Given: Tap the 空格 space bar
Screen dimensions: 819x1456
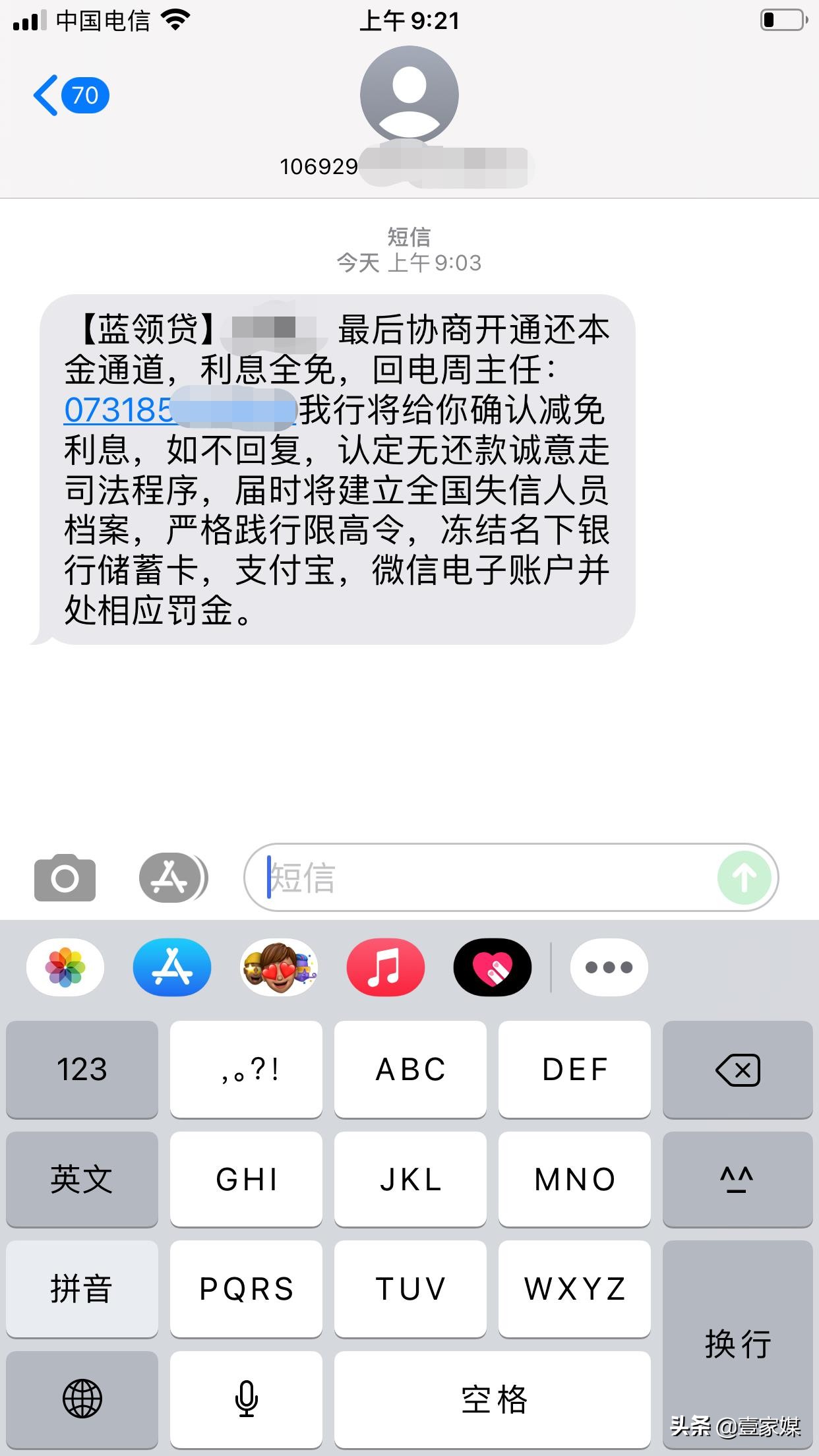Looking at the screenshot, I should [x=492, y=1398].
